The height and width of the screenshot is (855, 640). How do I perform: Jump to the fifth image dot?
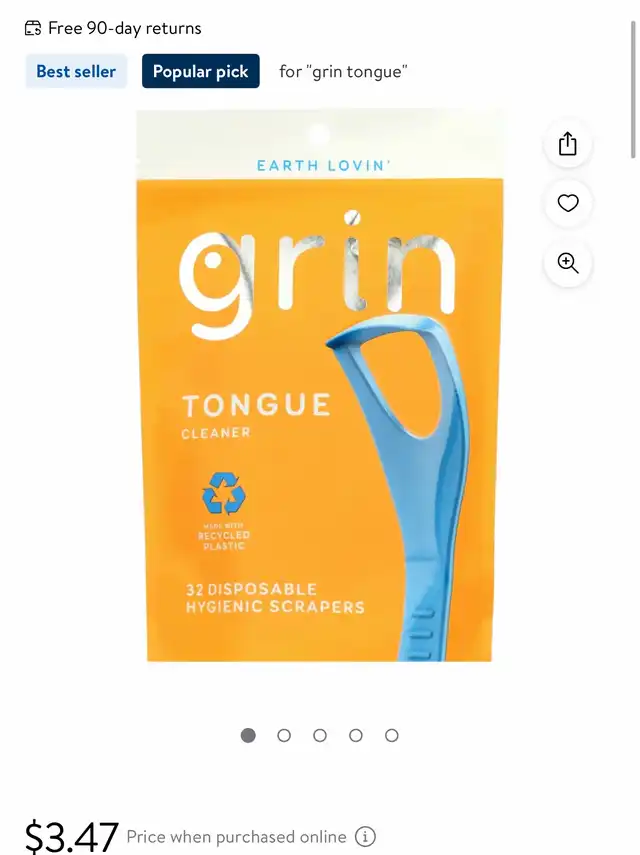coord(392,735)
